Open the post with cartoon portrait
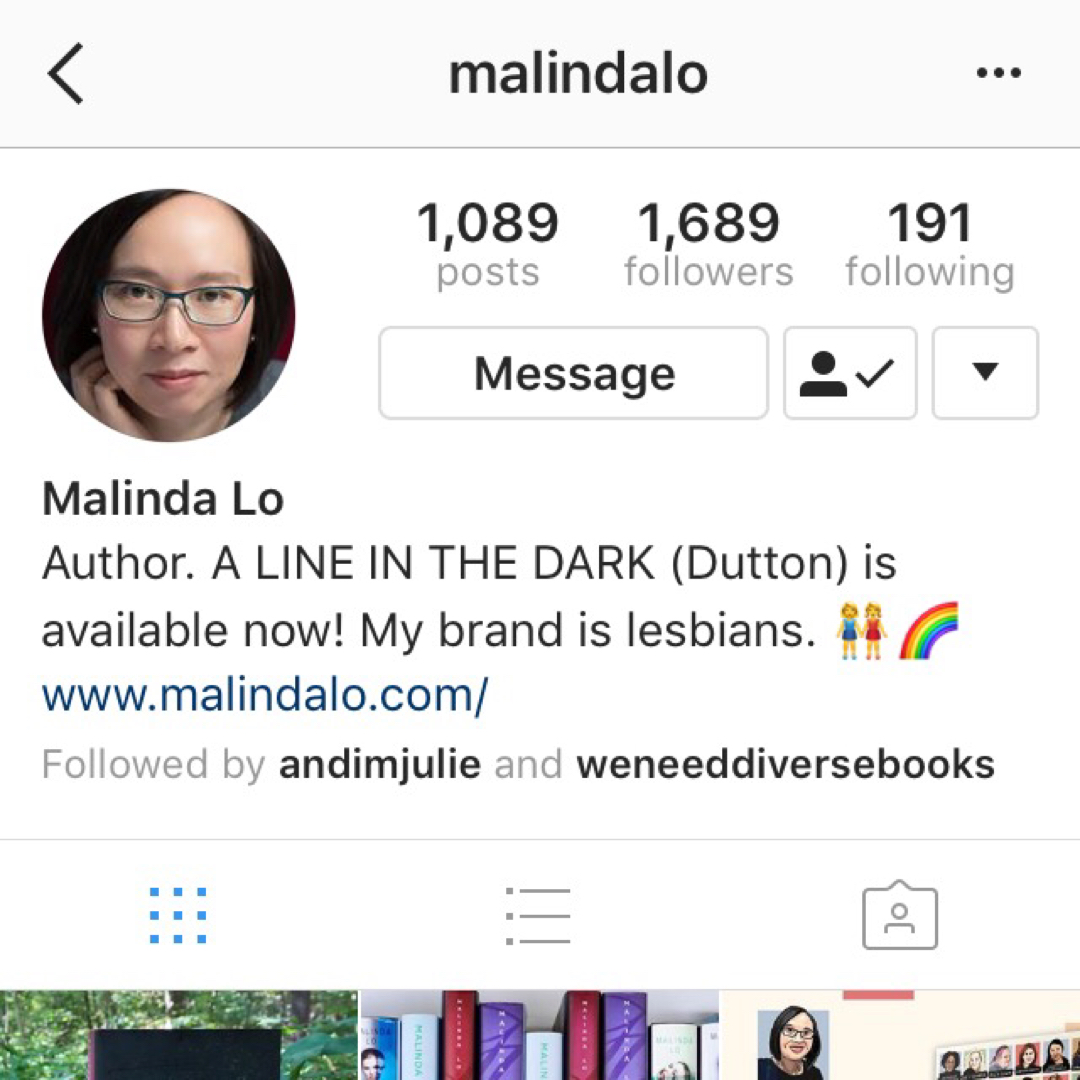 pyautogui.click(x=900, y=1035)
